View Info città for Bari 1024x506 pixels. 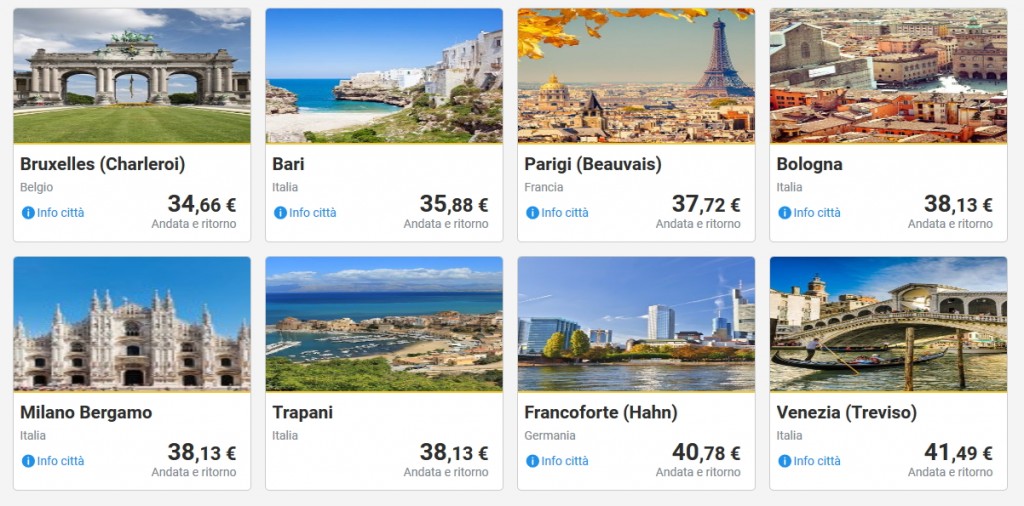click(306, 213)
